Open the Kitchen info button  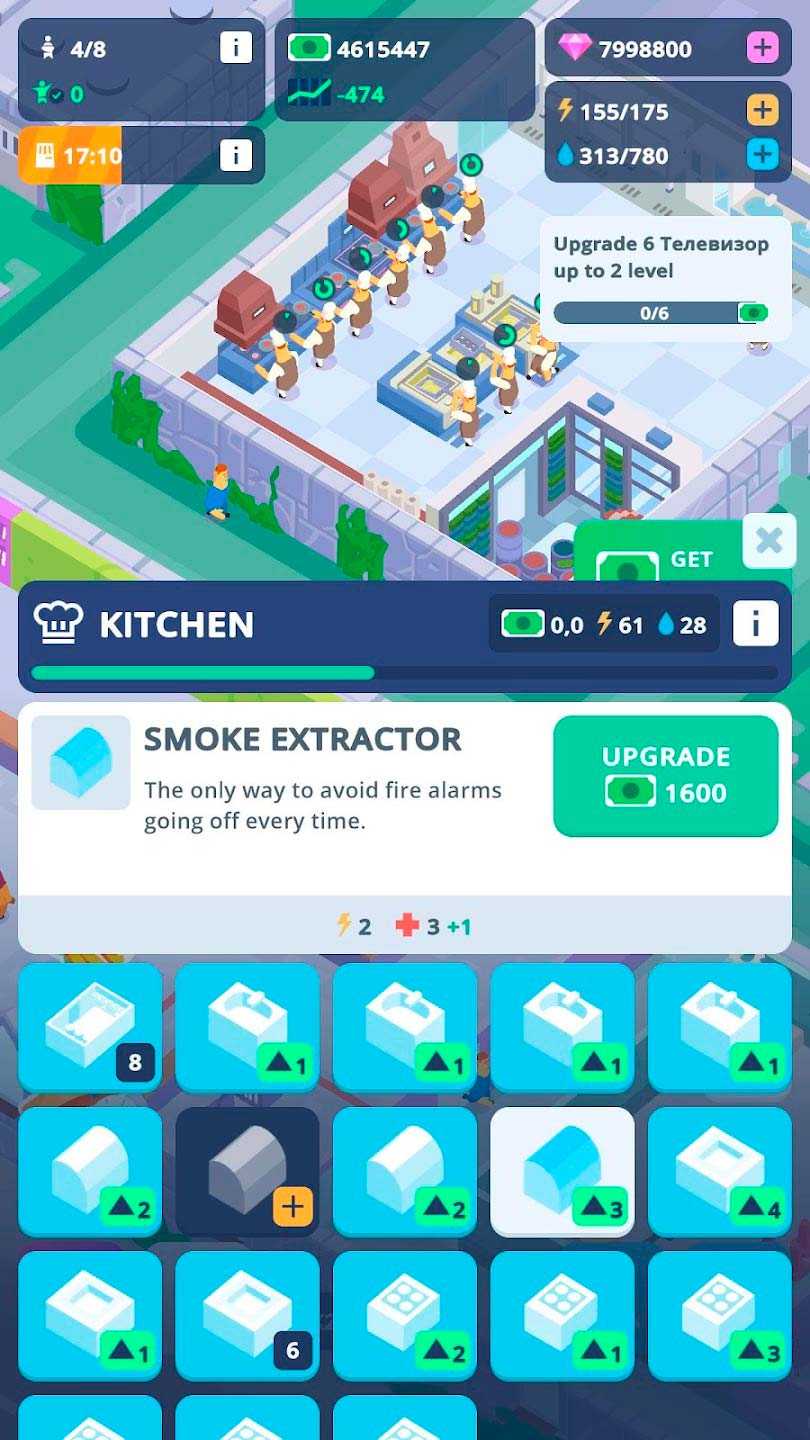click(x=755, y=625)
